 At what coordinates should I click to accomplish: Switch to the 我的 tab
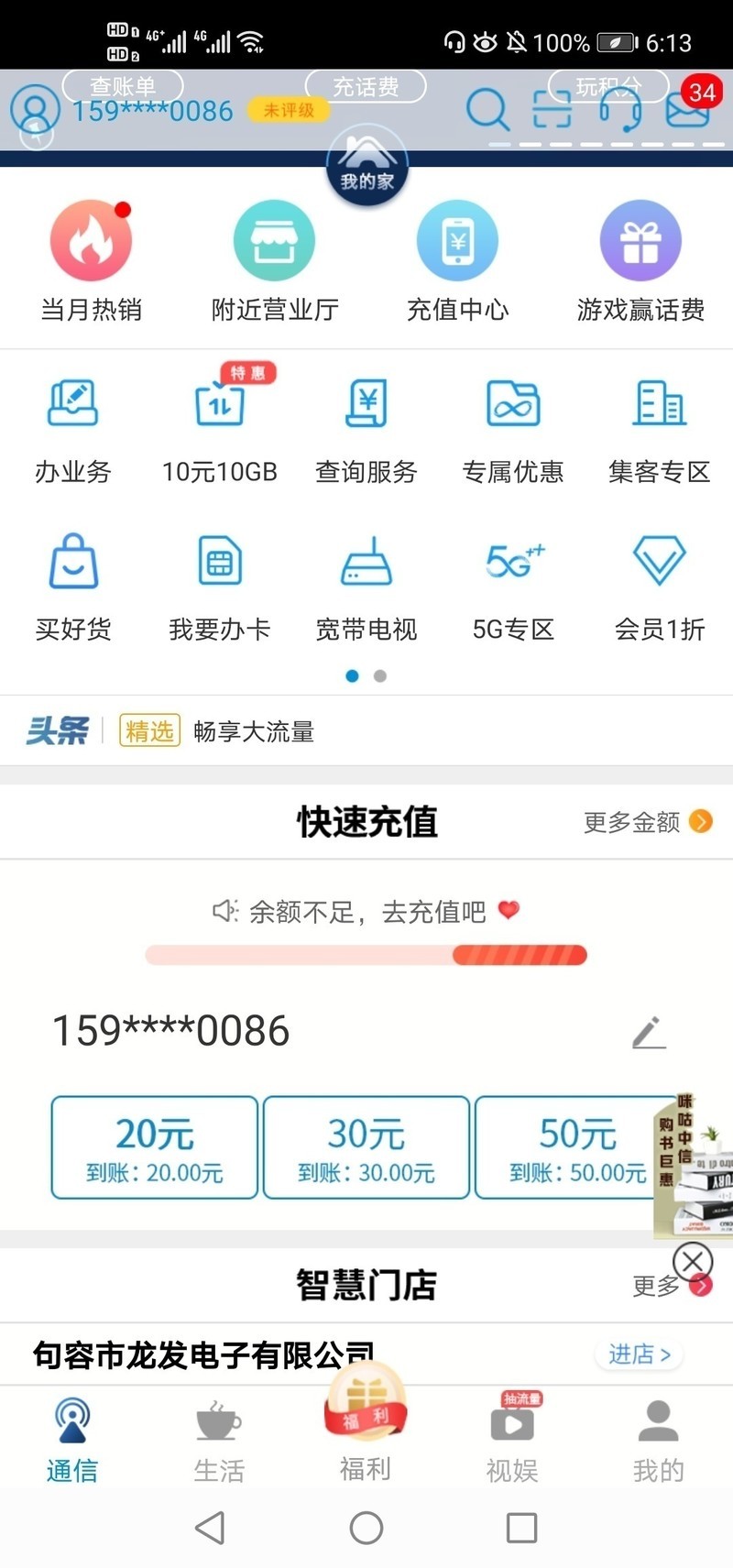click(x=656, y=1439)
